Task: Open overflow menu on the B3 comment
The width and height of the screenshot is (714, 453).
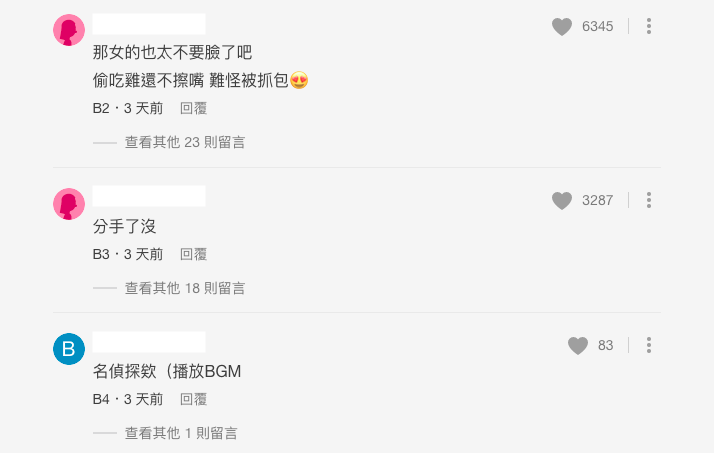Action: 649,200
